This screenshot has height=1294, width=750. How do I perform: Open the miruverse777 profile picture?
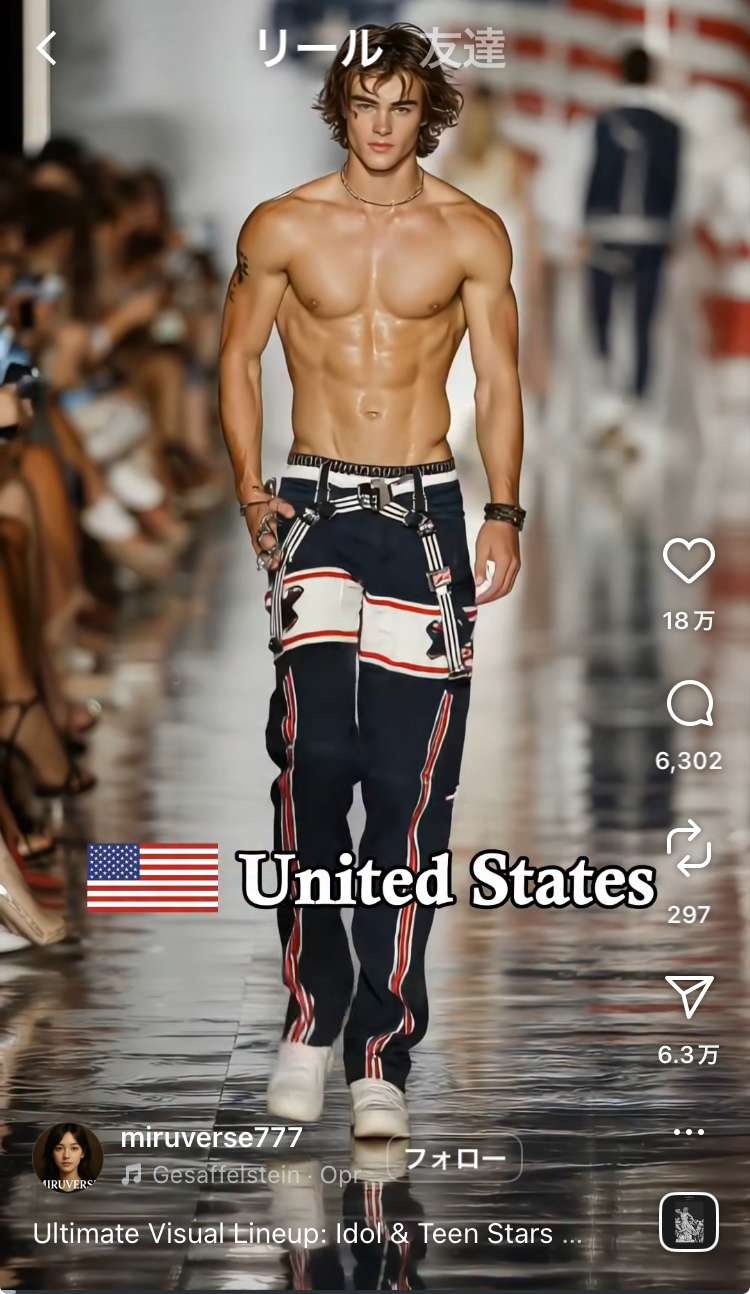[x=68, y=1157]
